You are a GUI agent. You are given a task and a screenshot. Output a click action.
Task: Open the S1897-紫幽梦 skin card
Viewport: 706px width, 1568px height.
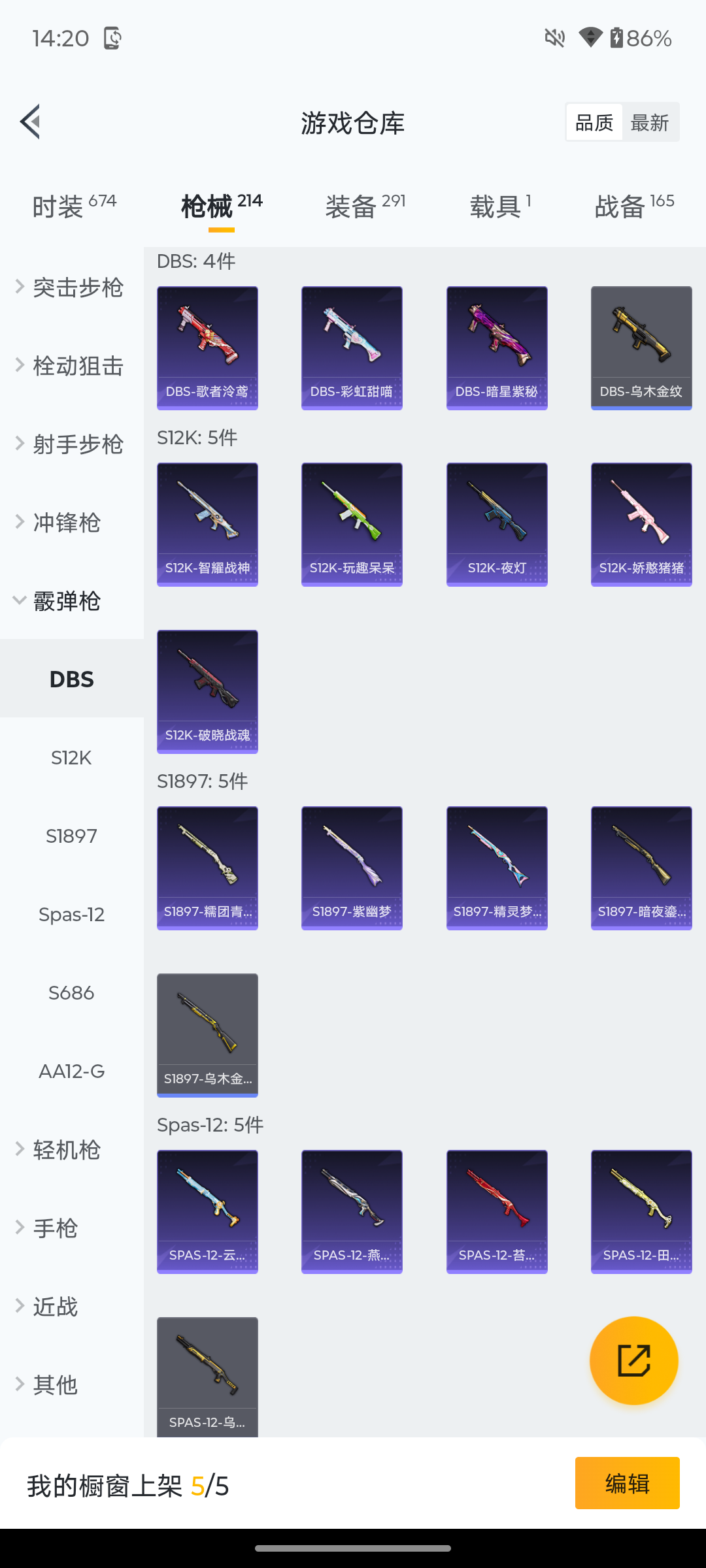352,868
